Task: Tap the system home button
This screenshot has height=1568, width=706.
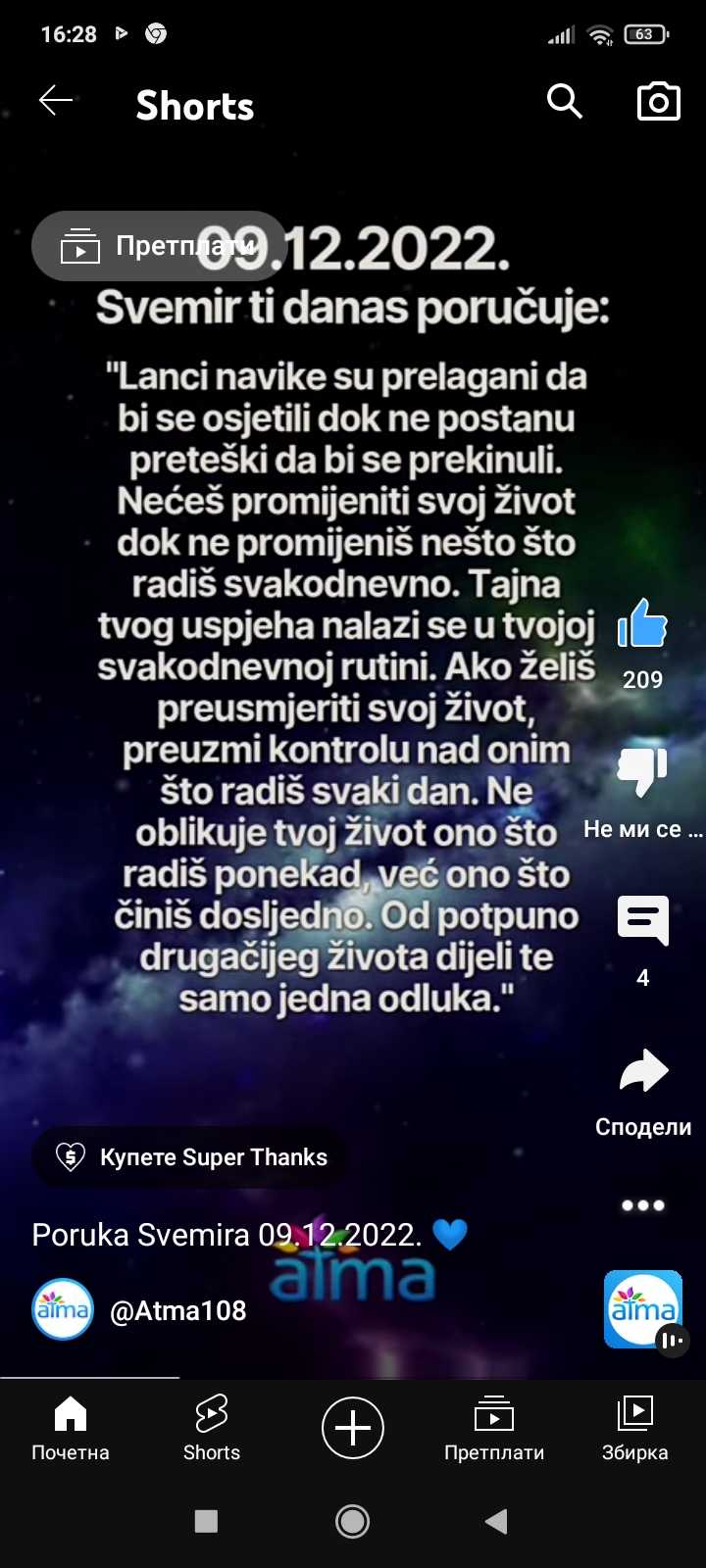Action: (x=353, y=1521)
